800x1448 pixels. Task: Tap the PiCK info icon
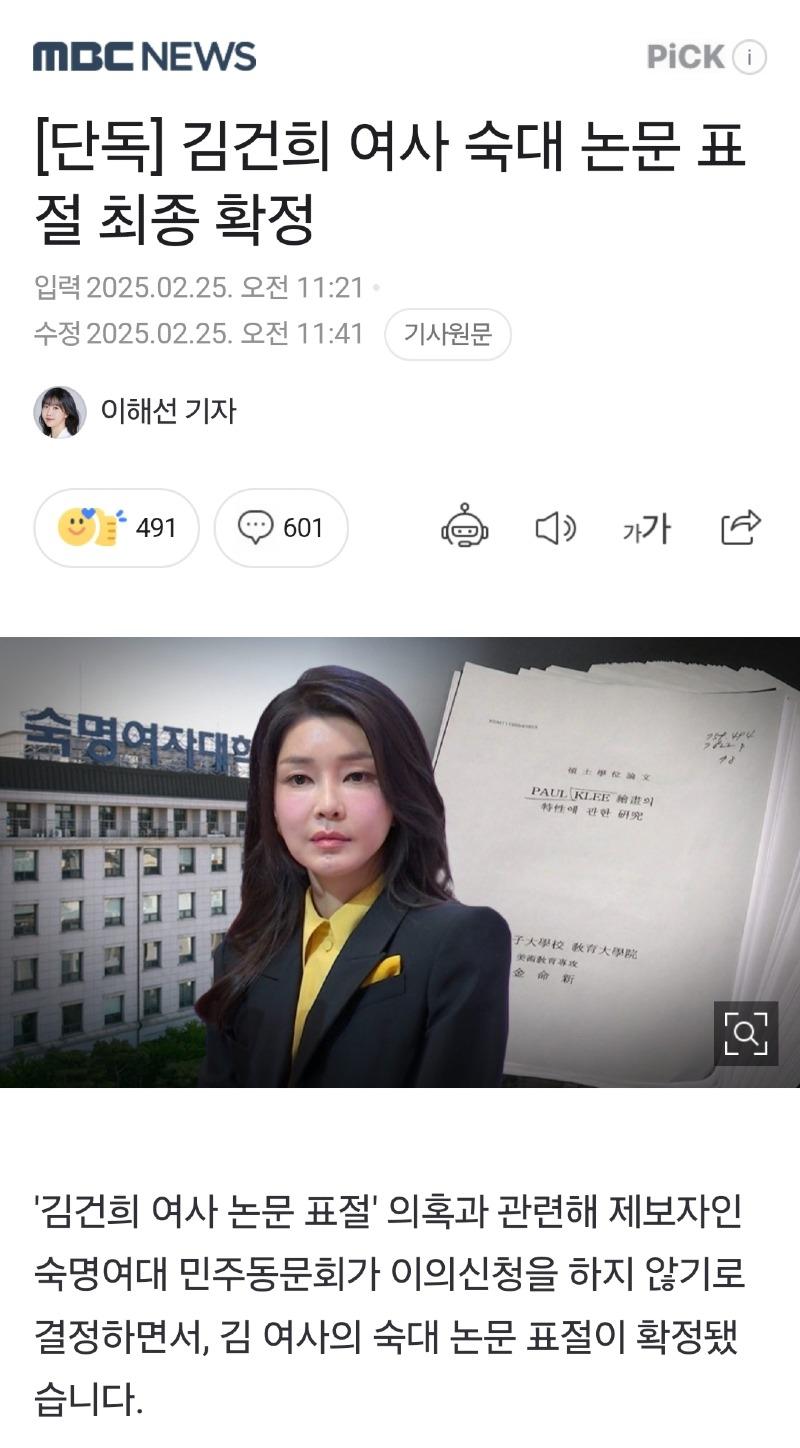749,57
